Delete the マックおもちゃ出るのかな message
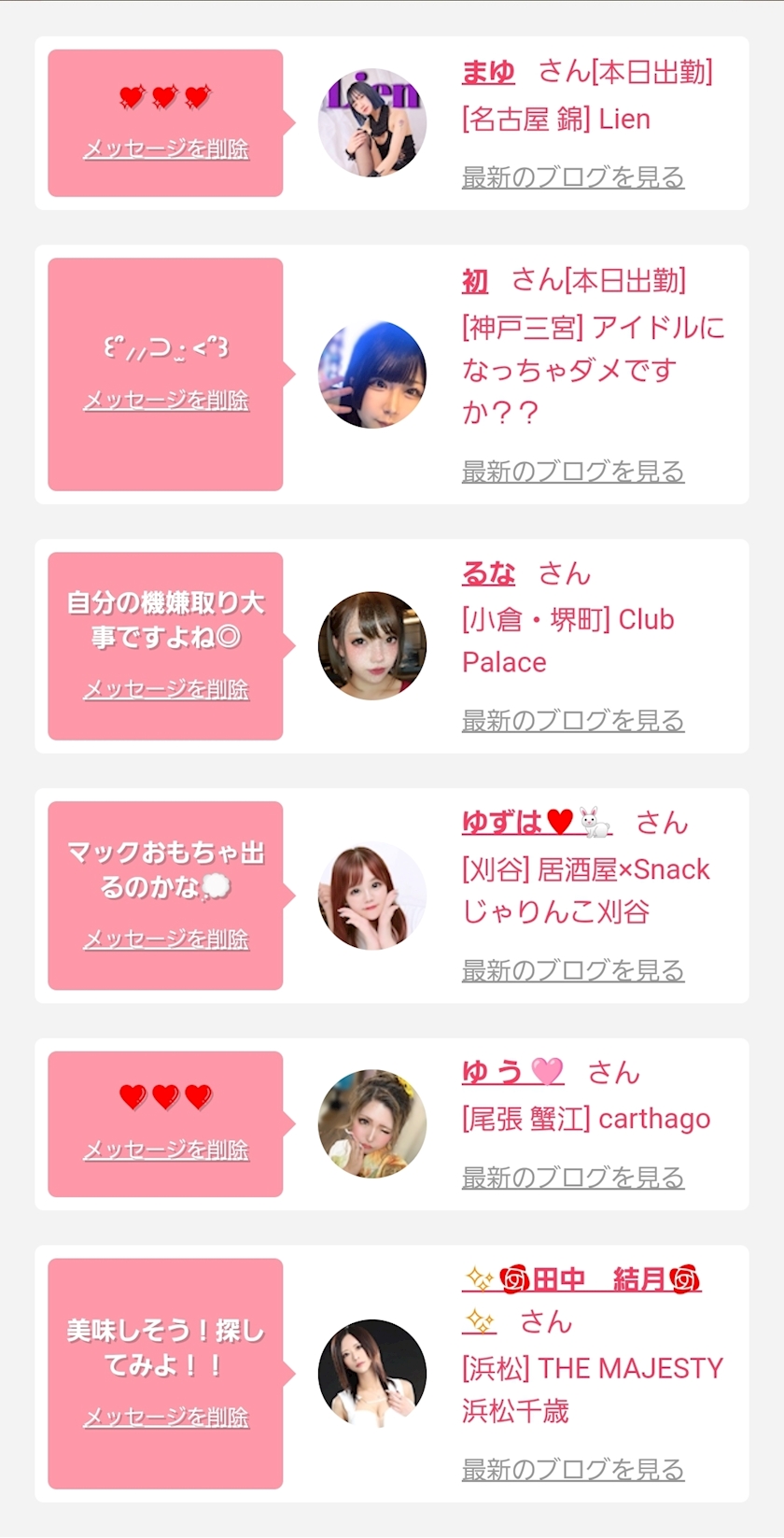Image resolution: width=784 pixels, height=1538 pixels. click(166, 939)
